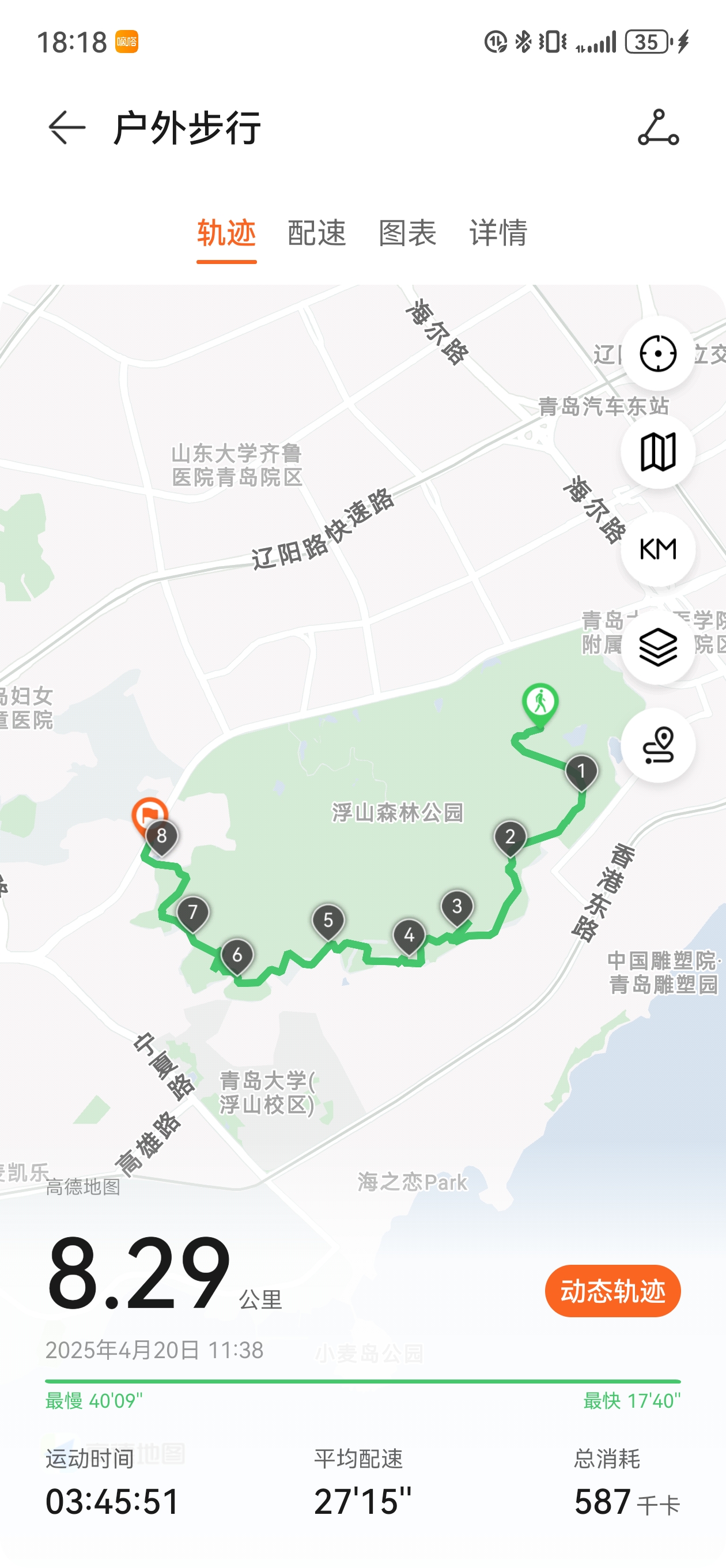
Task: Open the 详情 tab
Action: 498,232
